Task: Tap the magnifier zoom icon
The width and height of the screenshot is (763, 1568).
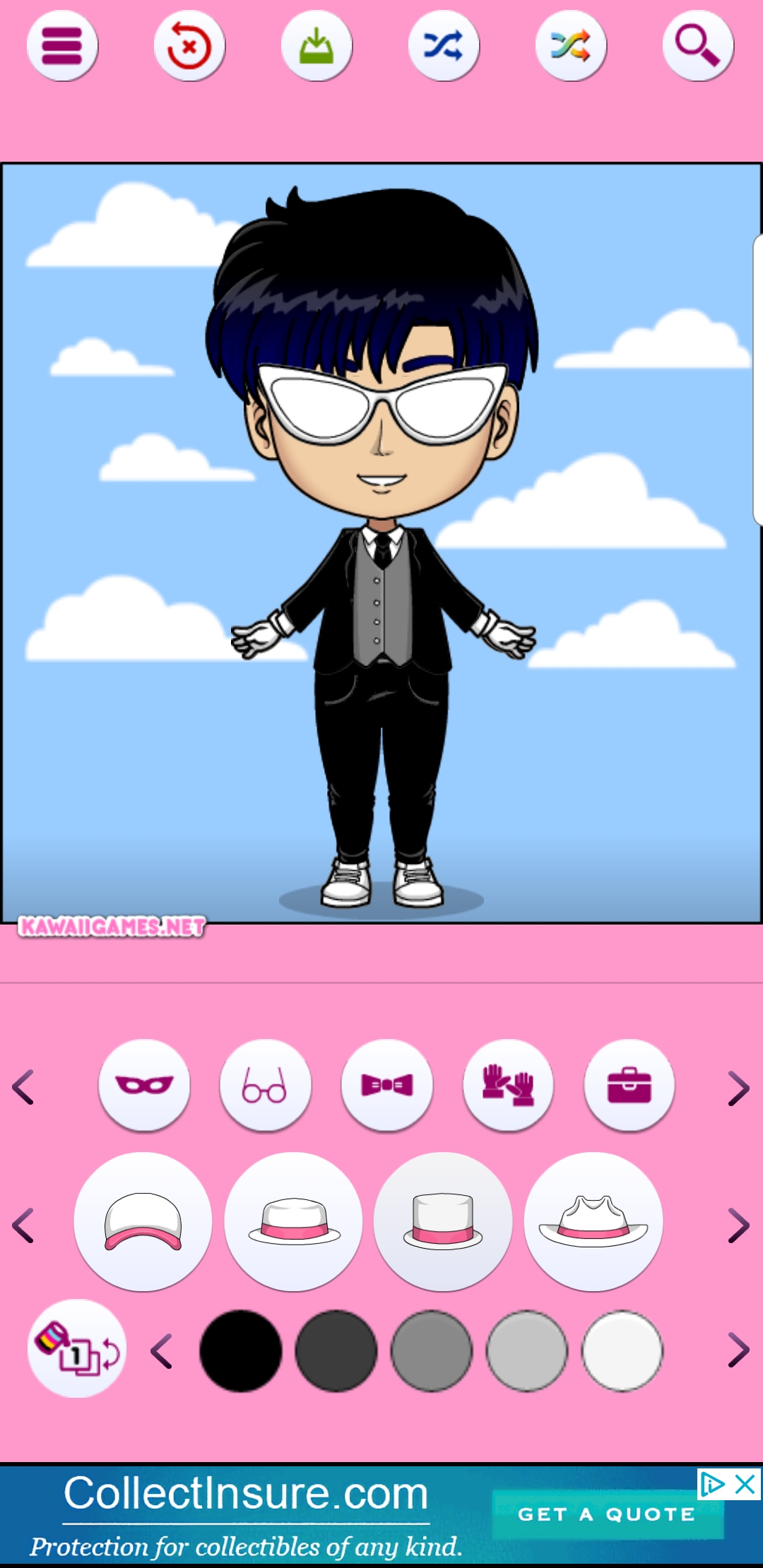Action: [698, 46]
